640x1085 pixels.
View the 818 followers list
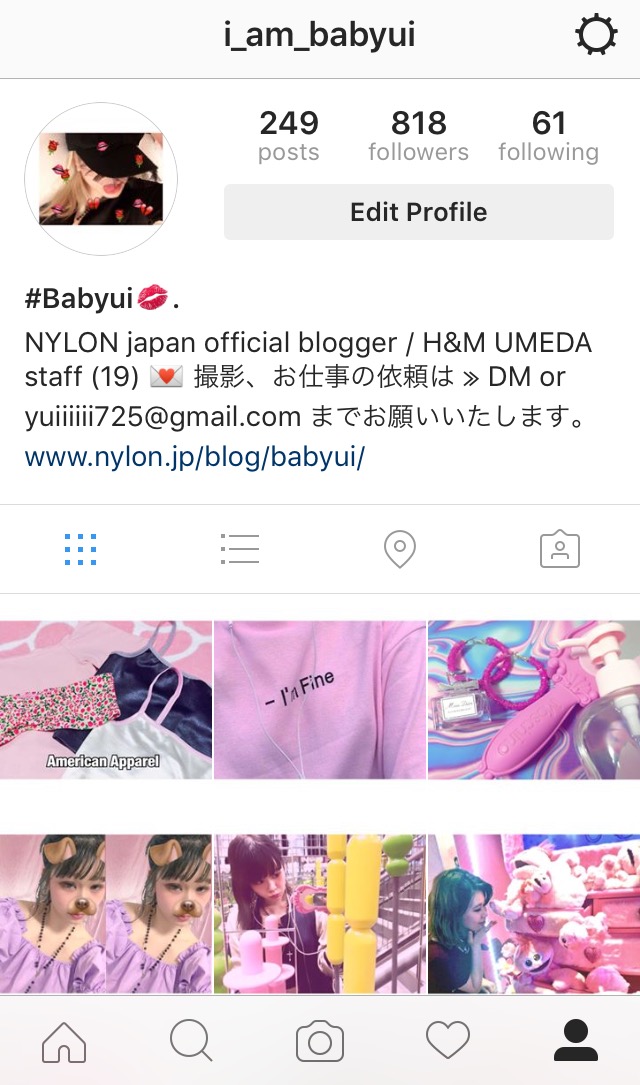click(418, 136)
